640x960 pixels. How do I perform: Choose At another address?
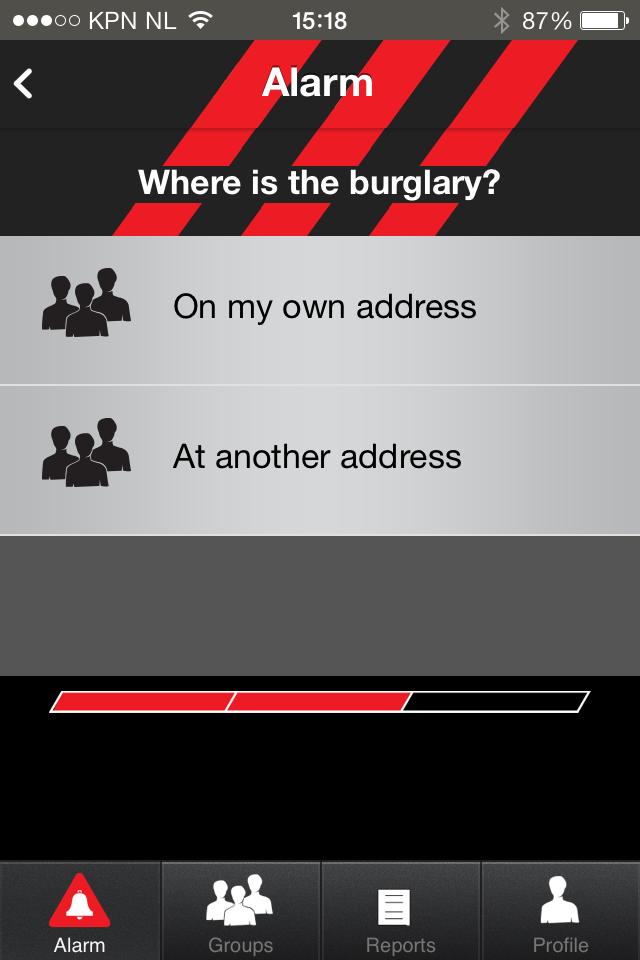tap(320, 460)
